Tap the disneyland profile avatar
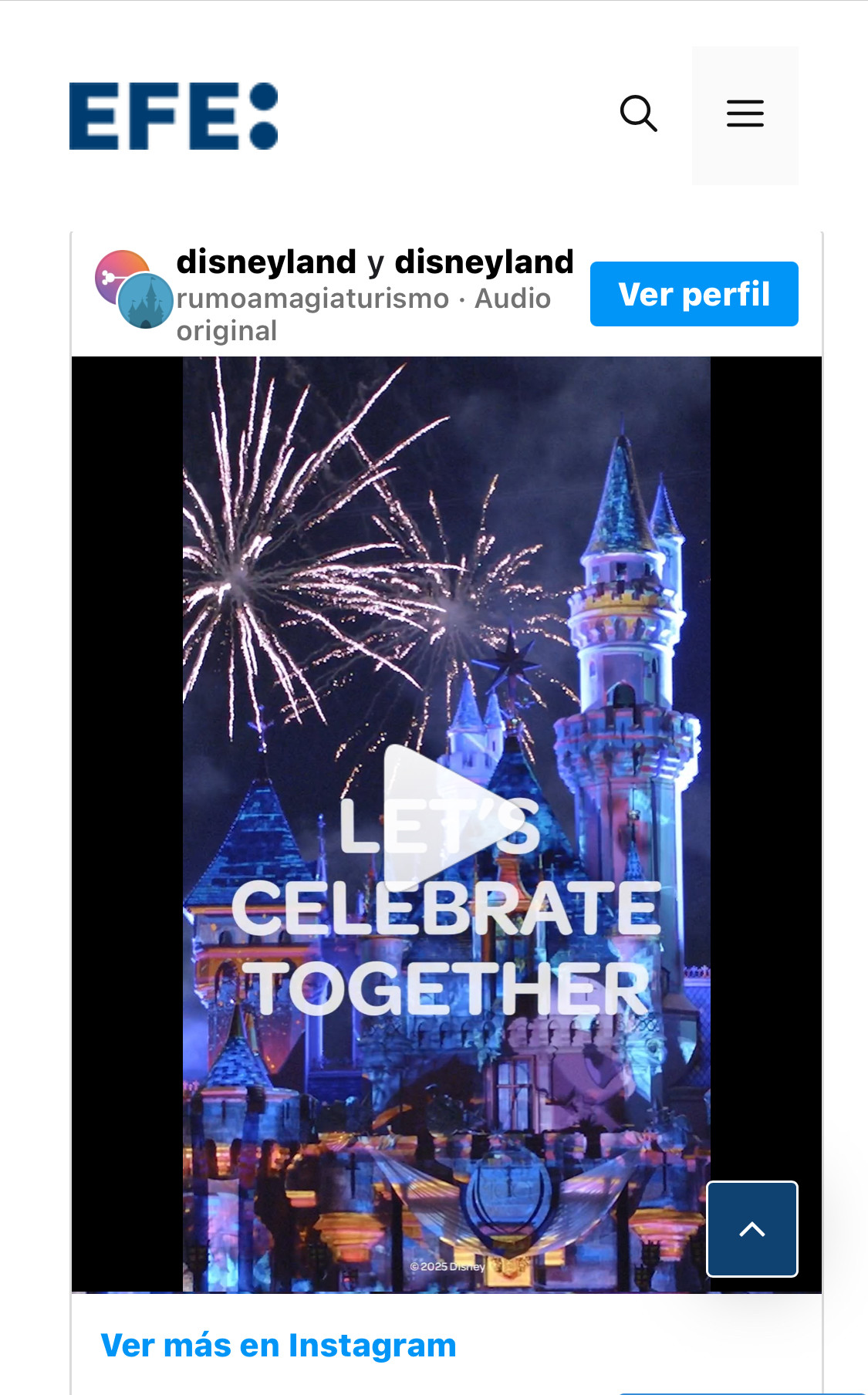The width and height of the screenshot is (868, 1395). click(x=133, y=289)
